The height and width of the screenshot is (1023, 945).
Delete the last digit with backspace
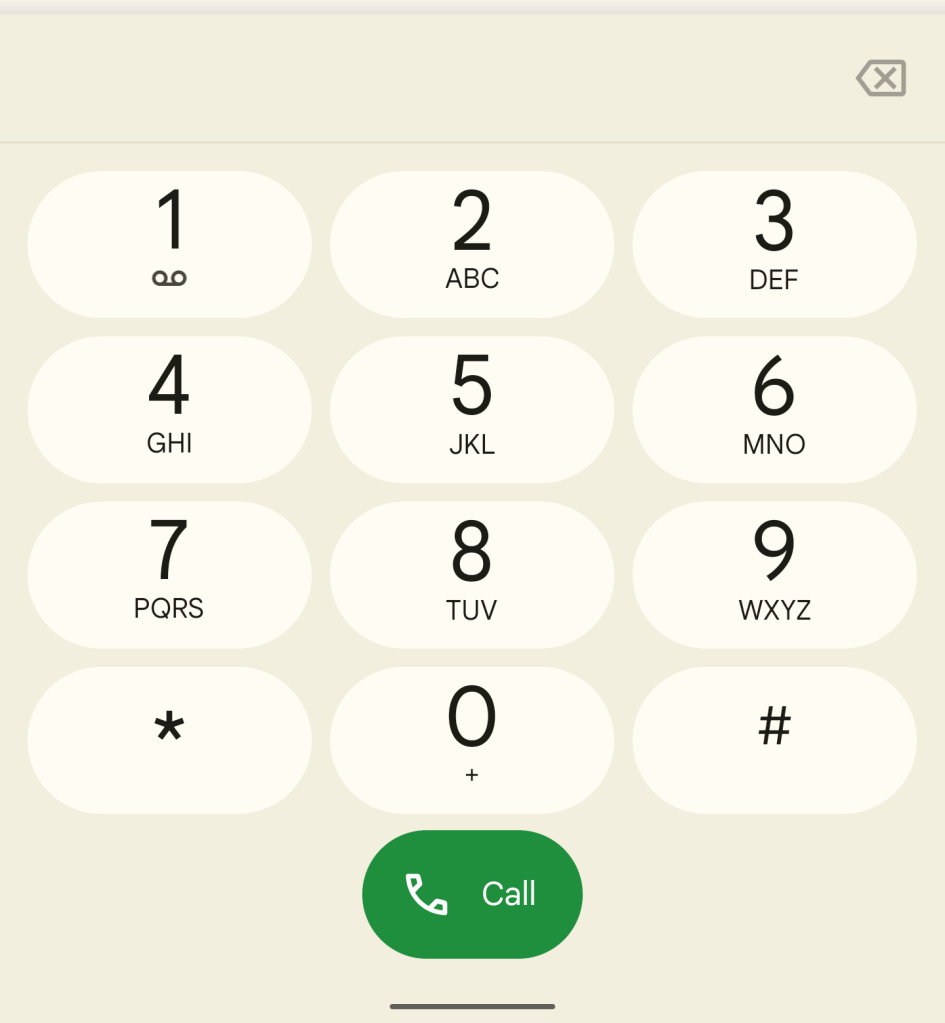point(881,78)
